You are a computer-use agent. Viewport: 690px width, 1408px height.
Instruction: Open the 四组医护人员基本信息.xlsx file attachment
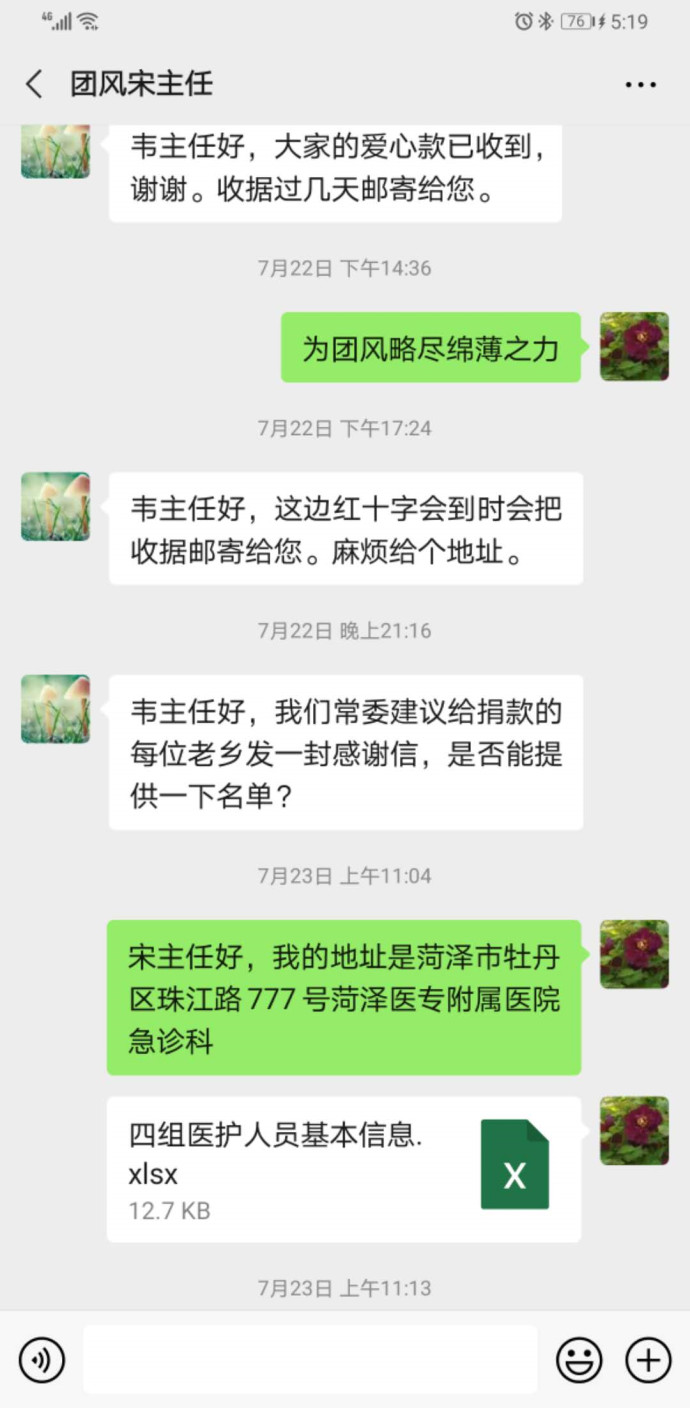coord(343,1169)
